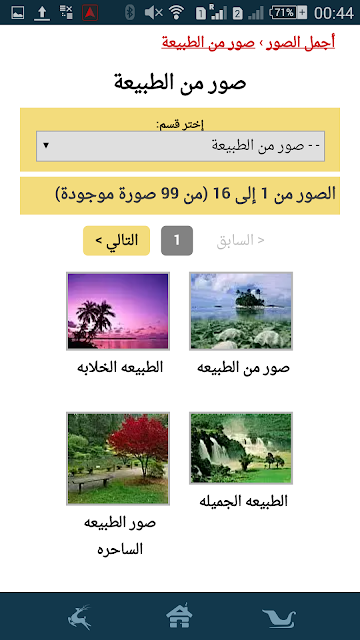Tap the reindeer icon in bottom bar
360x640 pixels.
80,617
